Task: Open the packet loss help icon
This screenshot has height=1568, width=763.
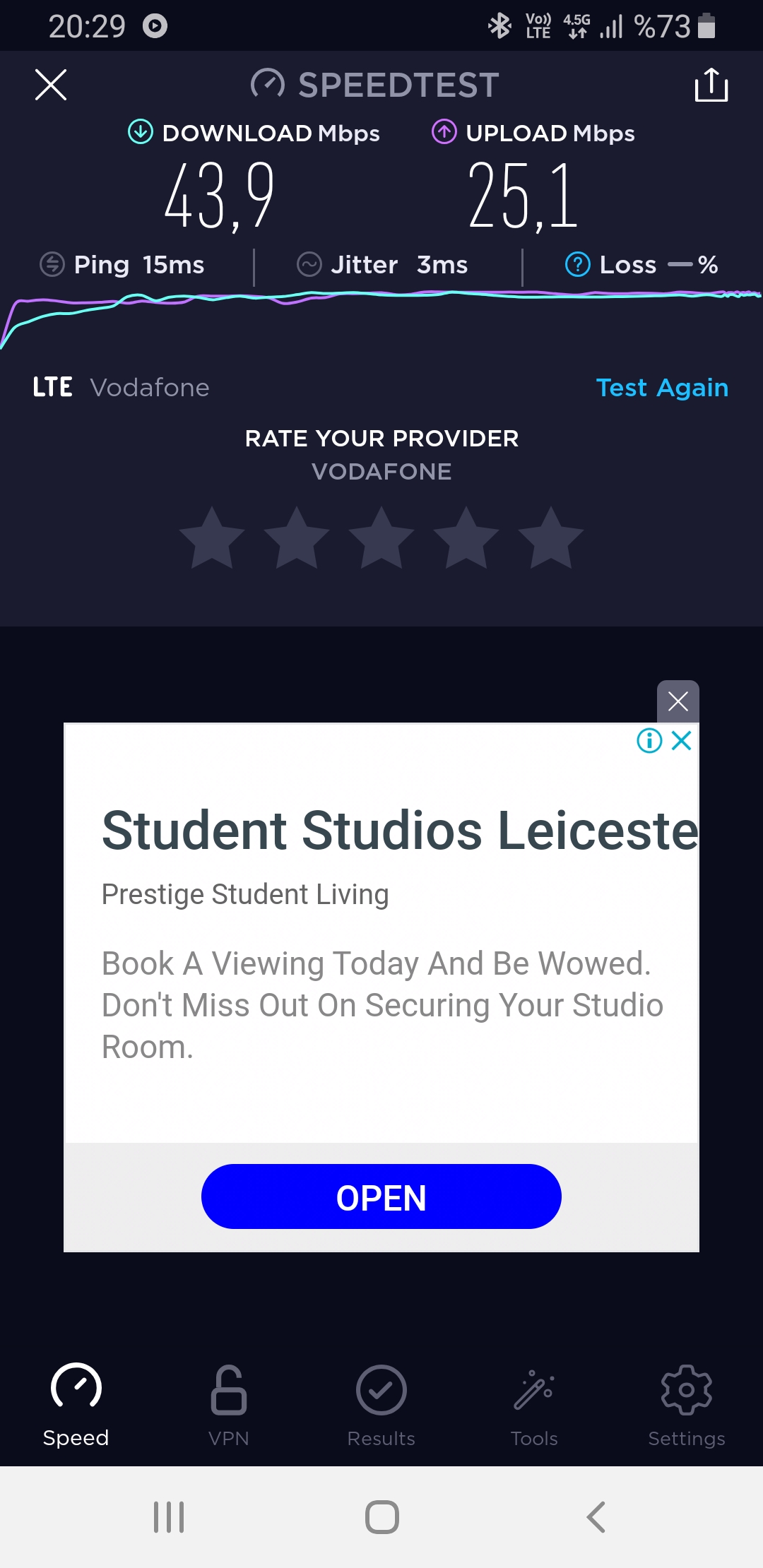Action: [578, 265]
